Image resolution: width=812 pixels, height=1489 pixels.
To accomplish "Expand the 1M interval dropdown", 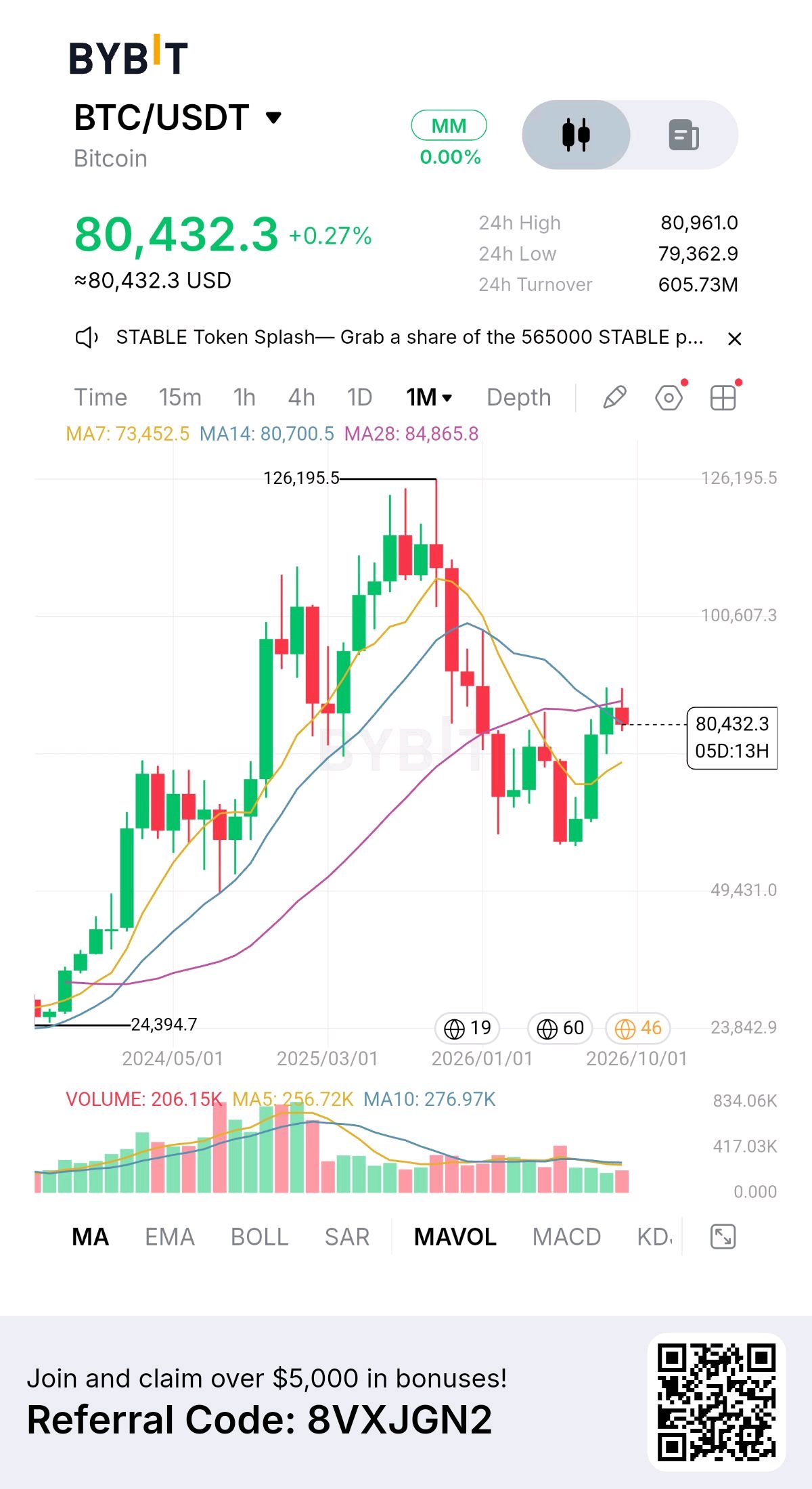I will tap(429, 397).
